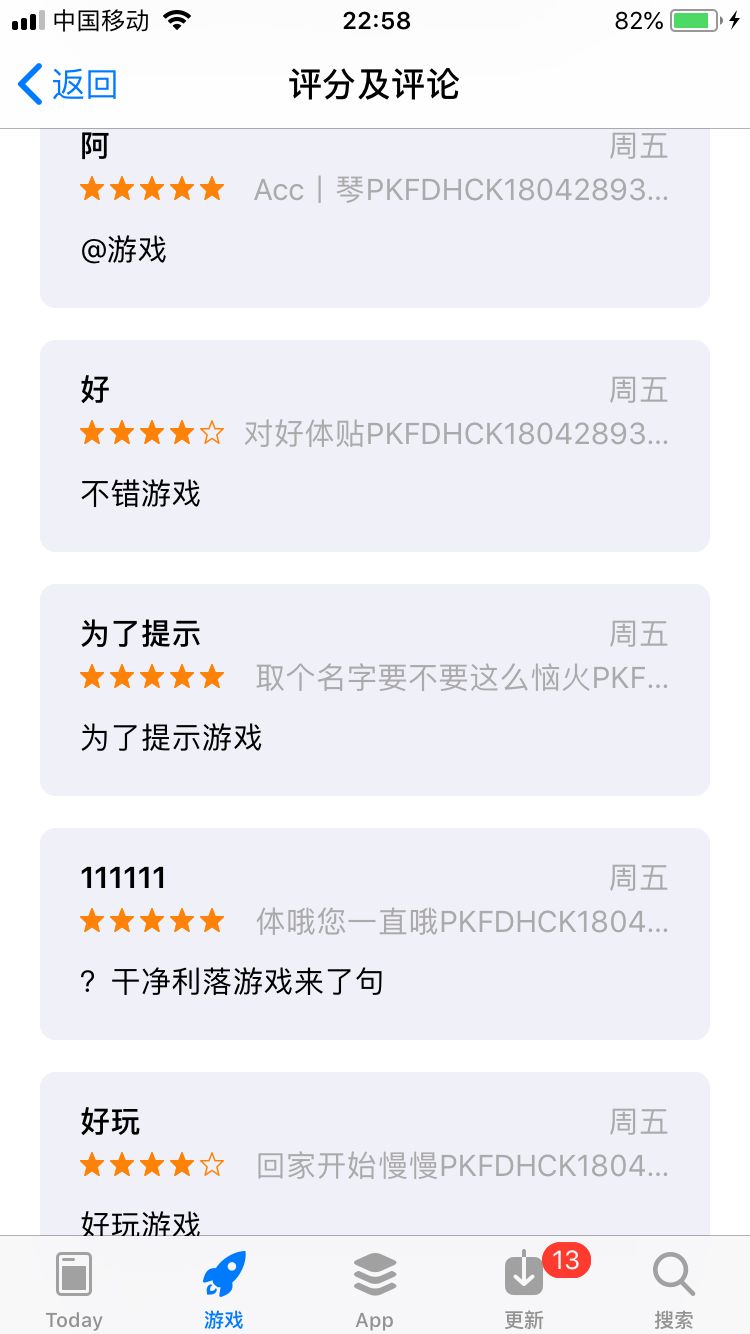Open the App tab icon
The width and height of the screenshot is (750, 1334).
374,1273
